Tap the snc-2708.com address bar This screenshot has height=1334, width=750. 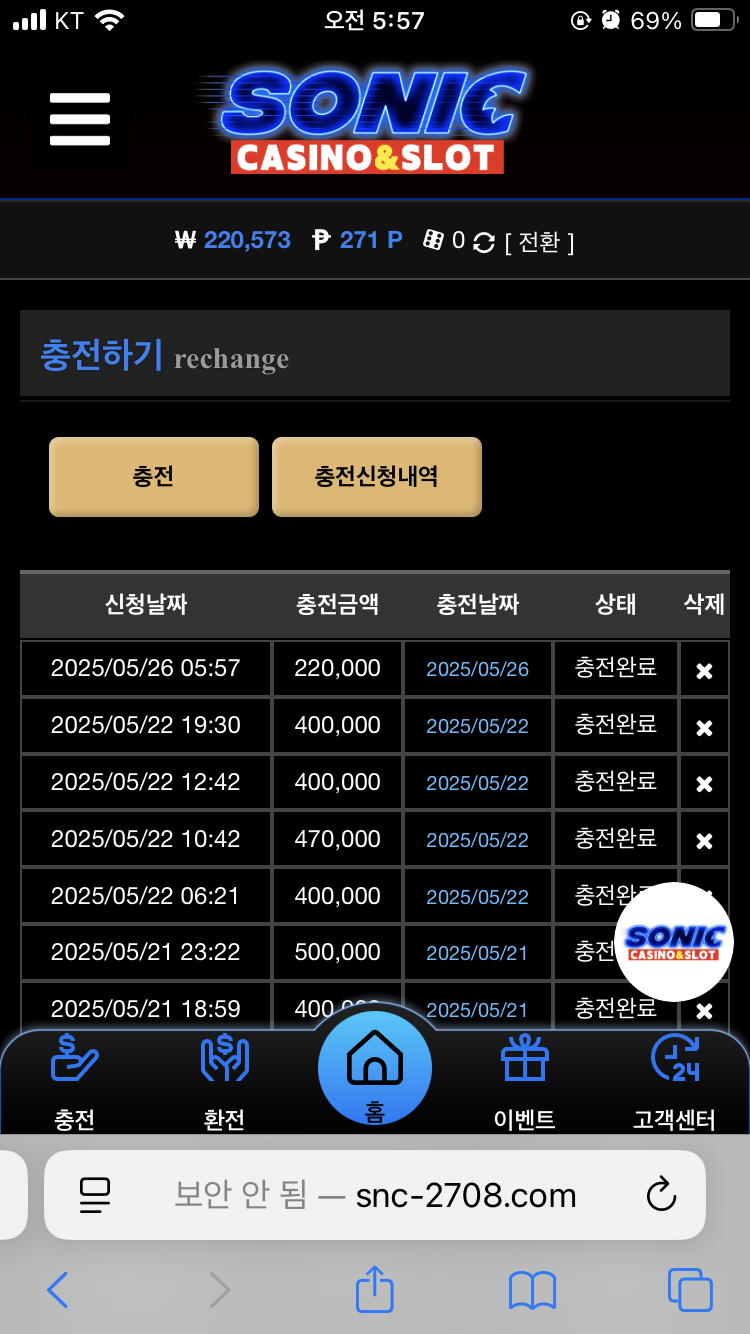[x=400, y=1195]
